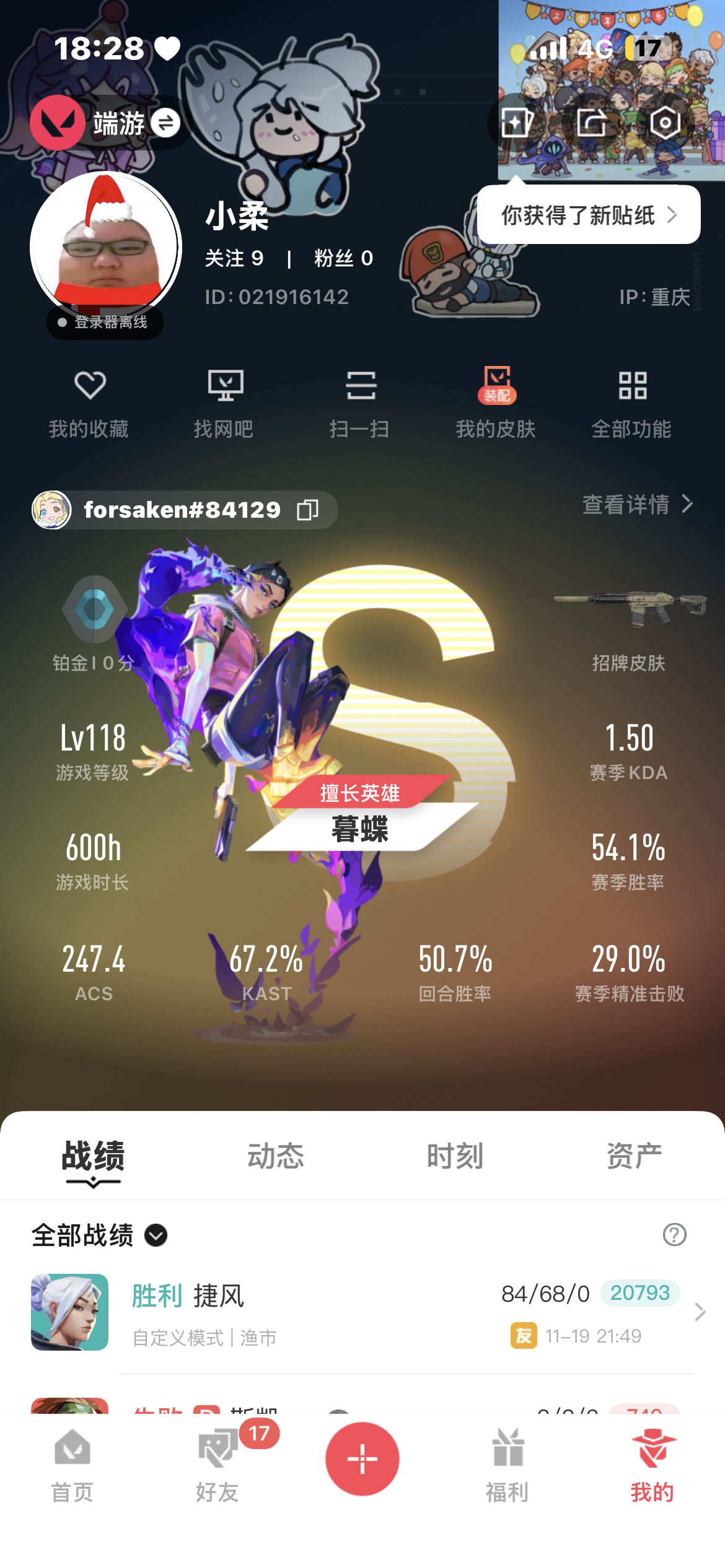This screenshot has height=1568, width=725.
Task: Switch game mode via 端游 toggle
Action: 165,123
